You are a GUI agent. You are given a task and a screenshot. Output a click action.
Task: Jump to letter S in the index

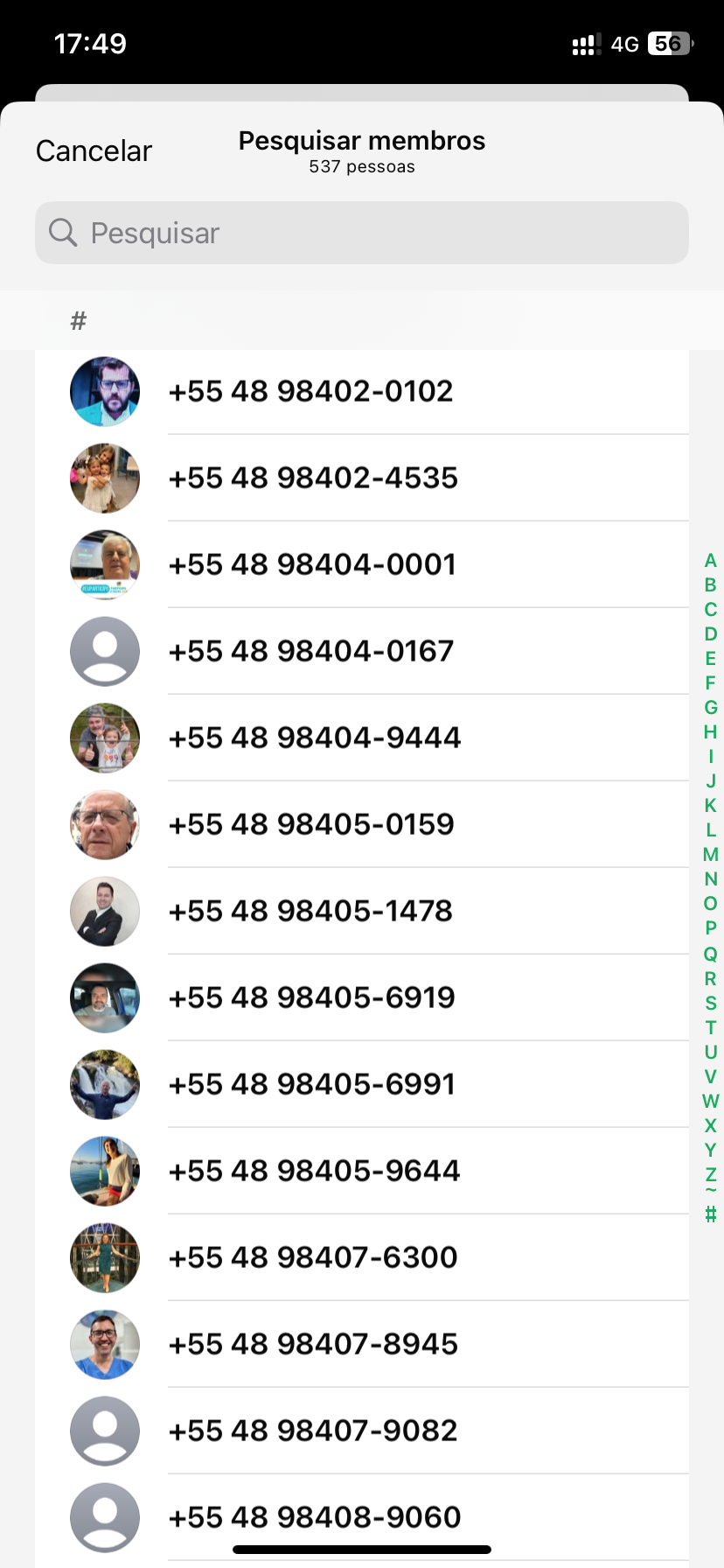pos(710,1003)
